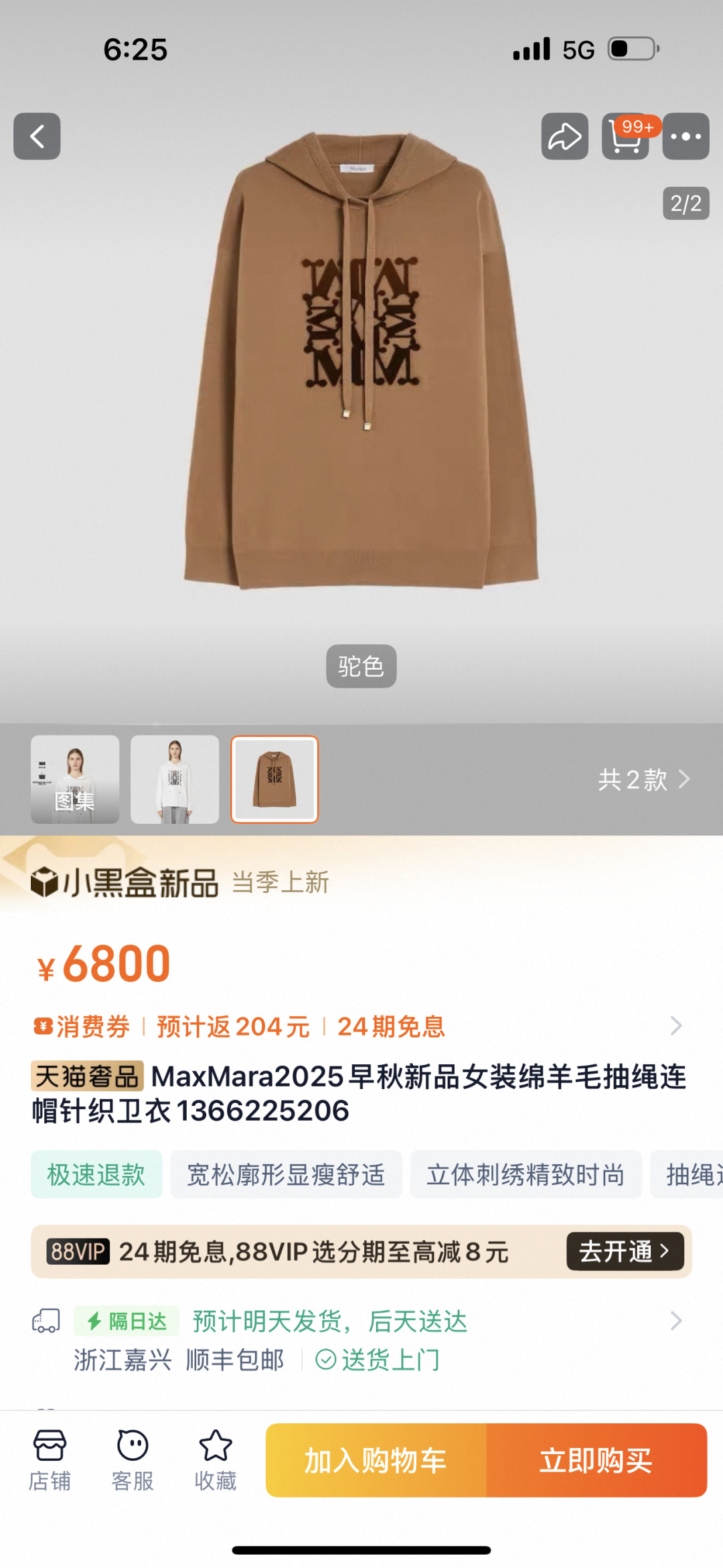Visit the 店铺 store page
This screenshot has height=1568, width=723.
coord(50,1460)
